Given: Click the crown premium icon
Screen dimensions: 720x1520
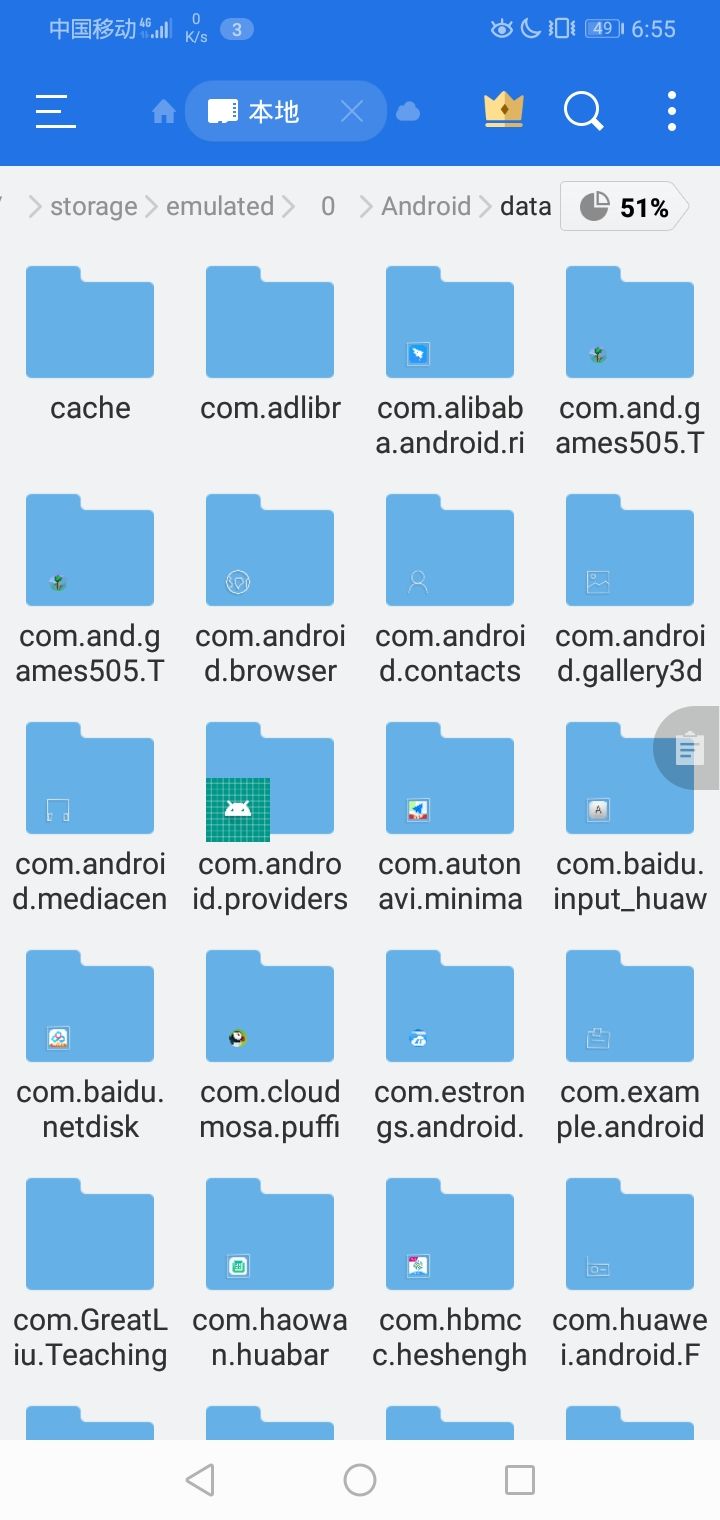Looking at the screenshot, I should (x=503, y=111).
